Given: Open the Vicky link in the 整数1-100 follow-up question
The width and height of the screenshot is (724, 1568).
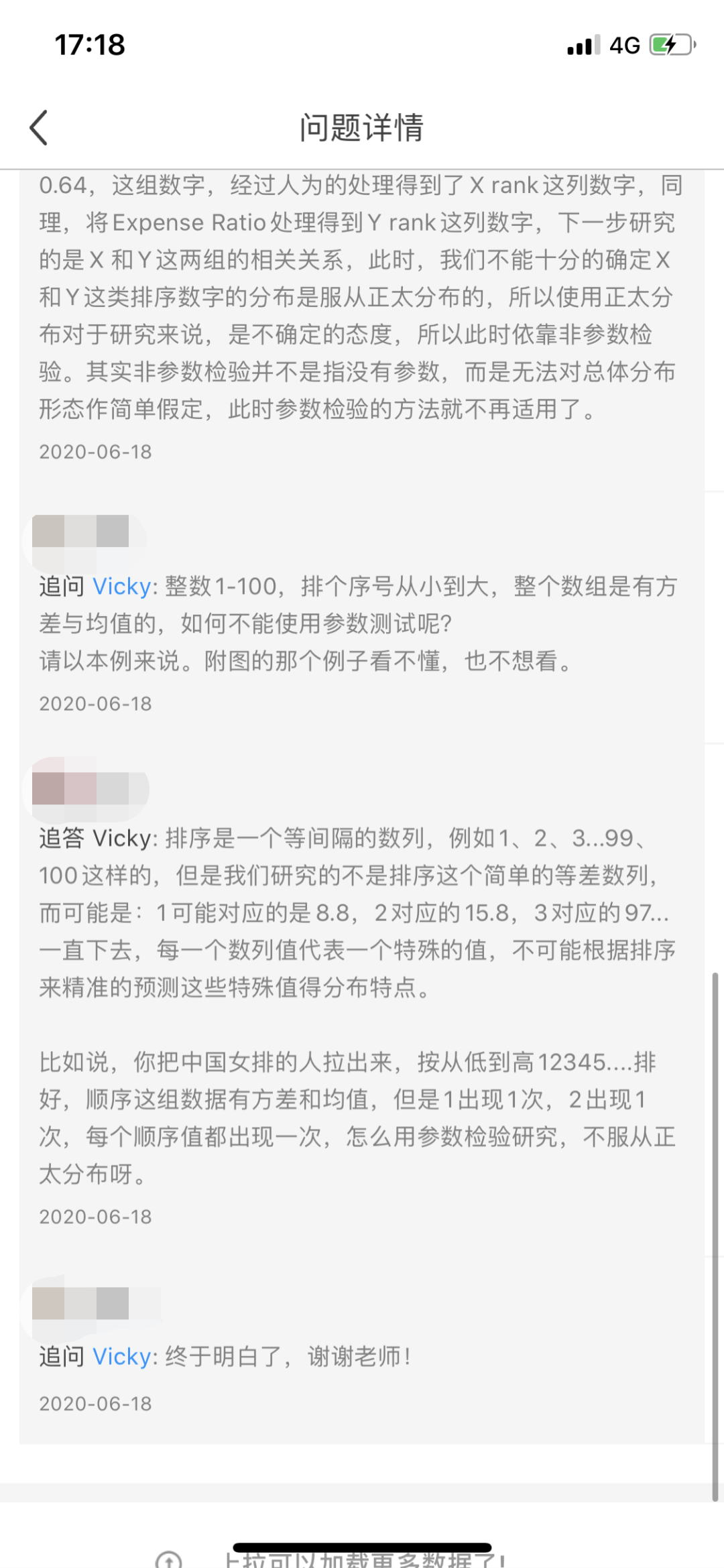Looking at the screenshot, I should [121, 587].
